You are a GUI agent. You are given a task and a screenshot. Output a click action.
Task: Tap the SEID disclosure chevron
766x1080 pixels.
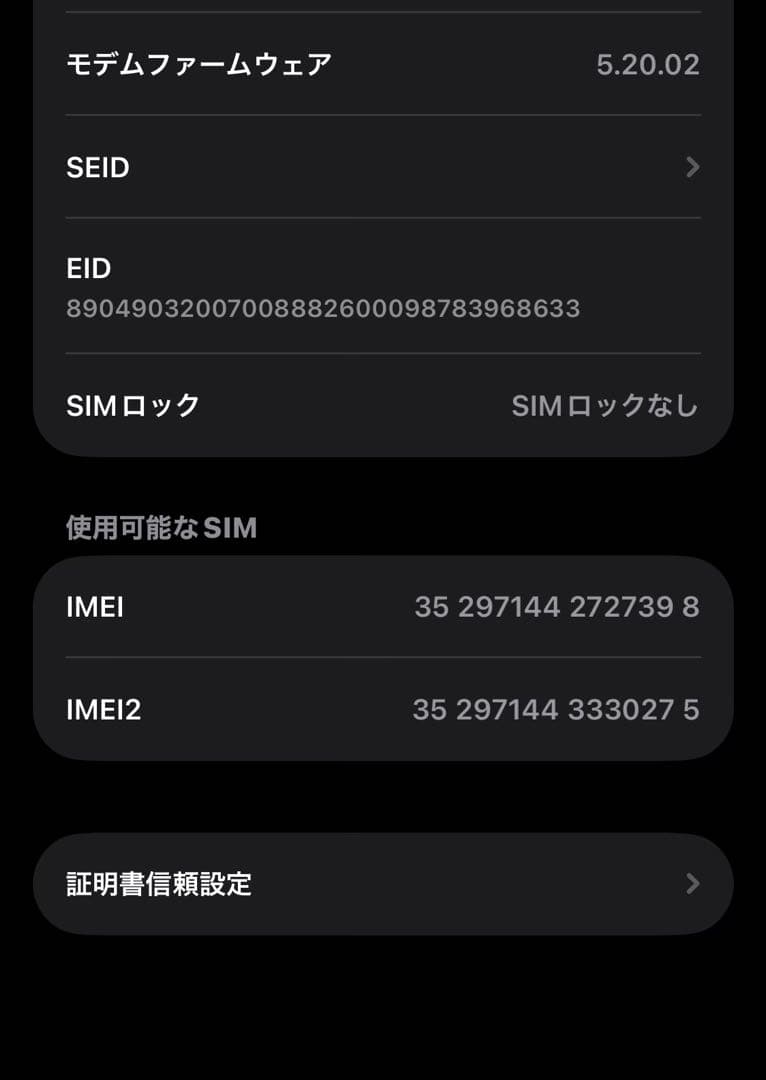point(693,167)
